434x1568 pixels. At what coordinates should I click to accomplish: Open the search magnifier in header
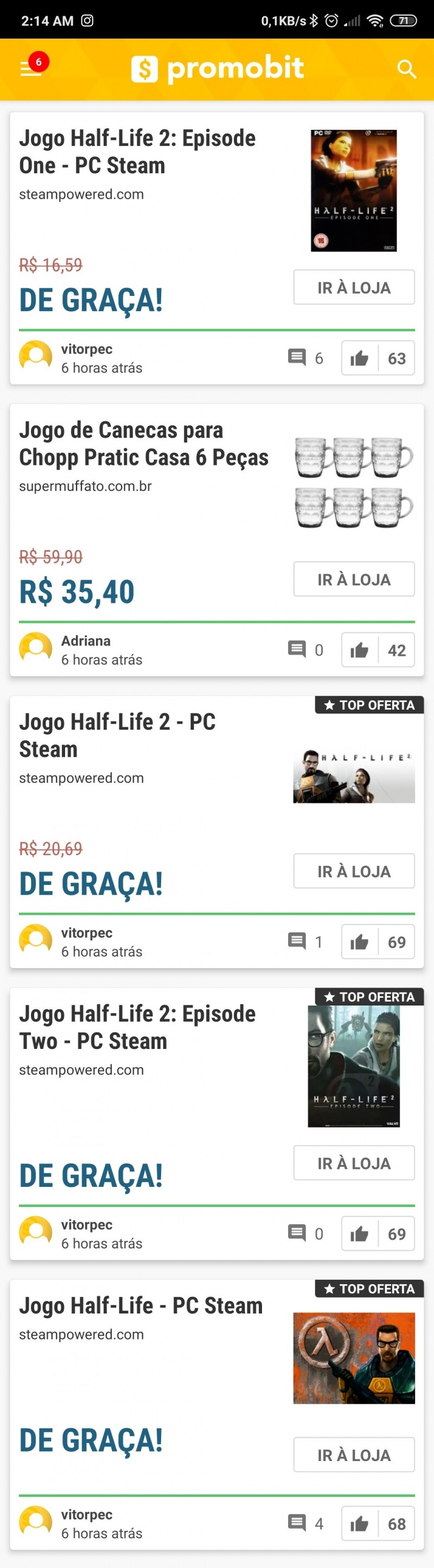(406, 69)
